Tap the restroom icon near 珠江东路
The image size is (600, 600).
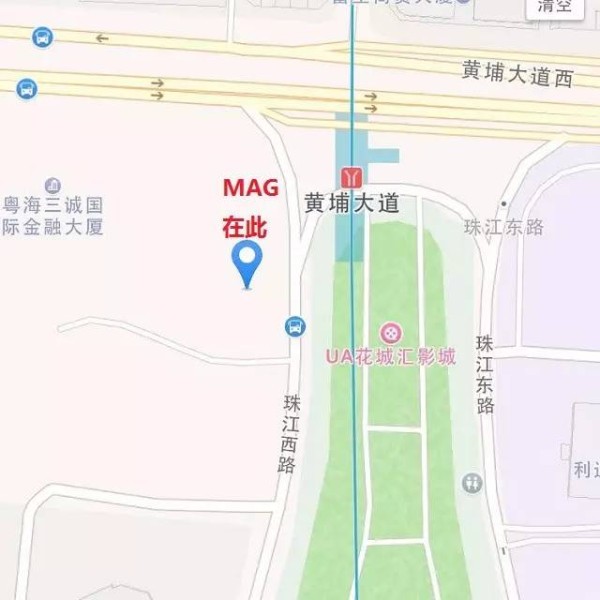tap(472, 483)
